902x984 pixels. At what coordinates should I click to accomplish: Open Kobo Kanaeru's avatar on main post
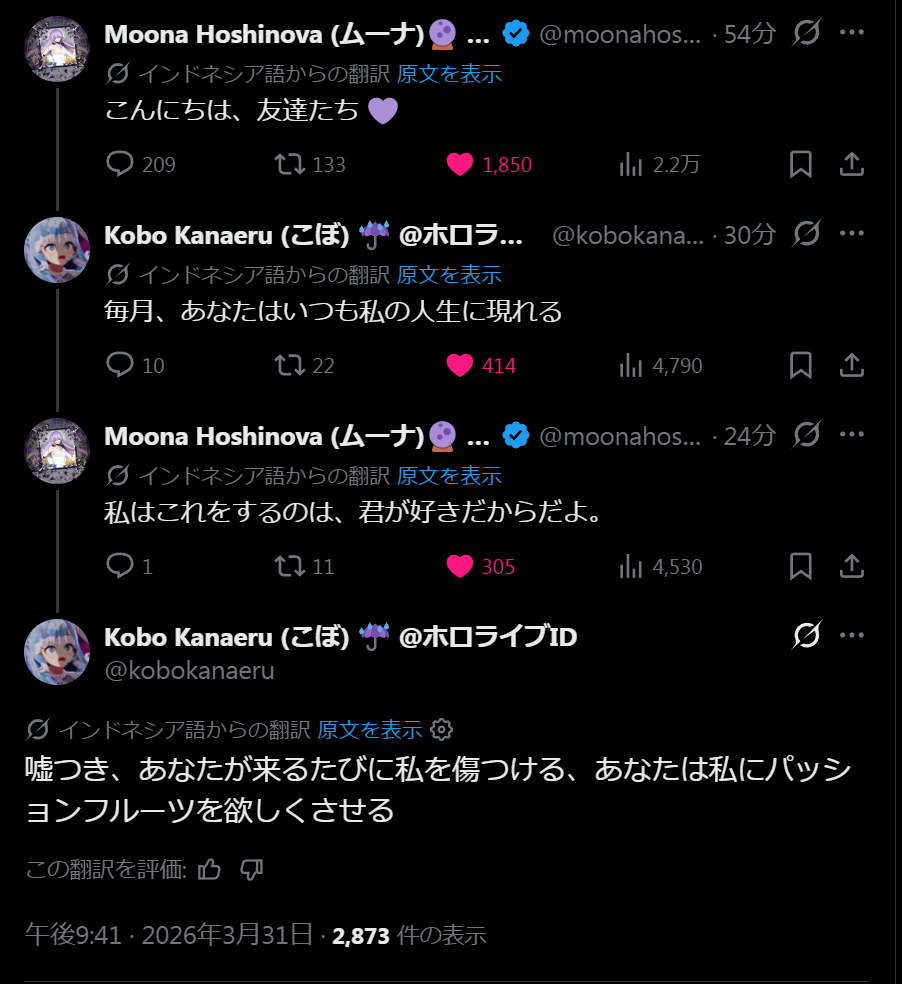pos(57,652)
